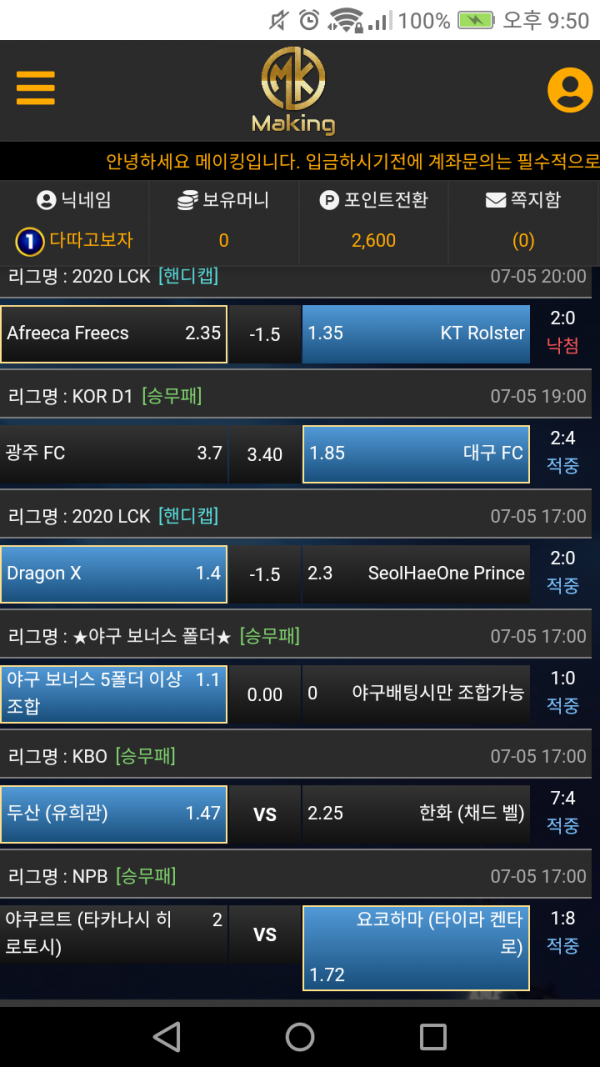Select 야구 보너스 5폴더 이상 조합
600x1067 pixels.
tap(114, 694)
